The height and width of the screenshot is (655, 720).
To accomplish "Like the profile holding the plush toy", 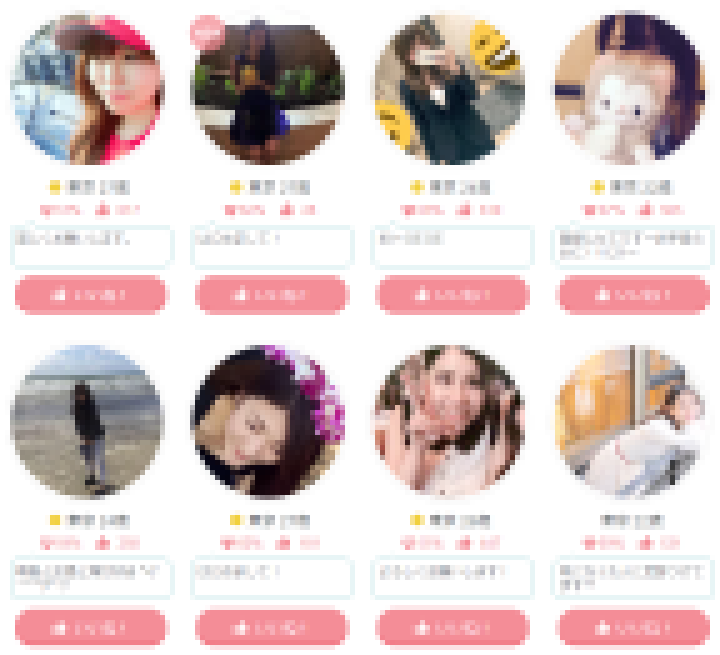I will coord(634,295).
